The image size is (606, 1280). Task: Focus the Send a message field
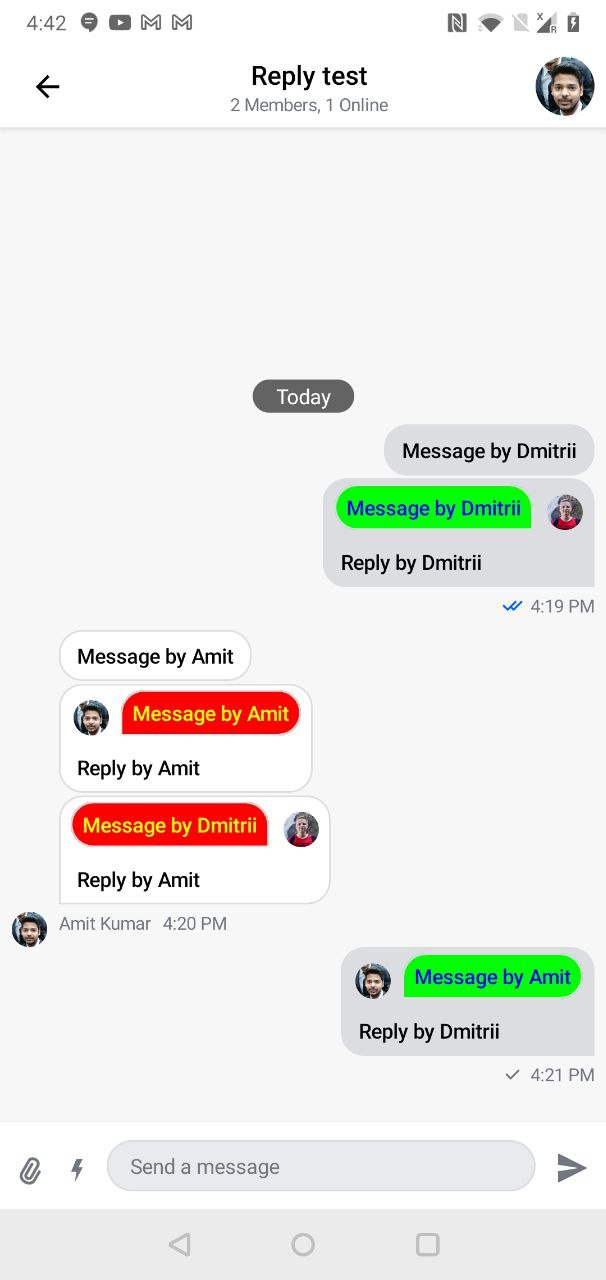point(320,1166)
